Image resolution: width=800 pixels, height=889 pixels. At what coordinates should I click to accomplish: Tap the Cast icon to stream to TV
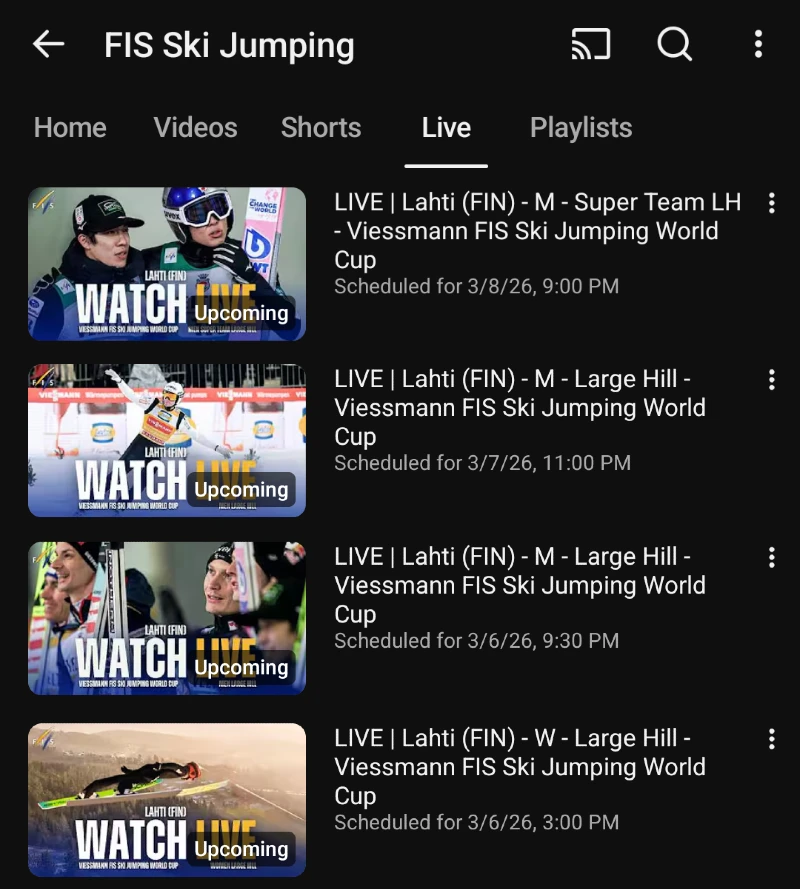pyautogui.click(x=589, y=44)
